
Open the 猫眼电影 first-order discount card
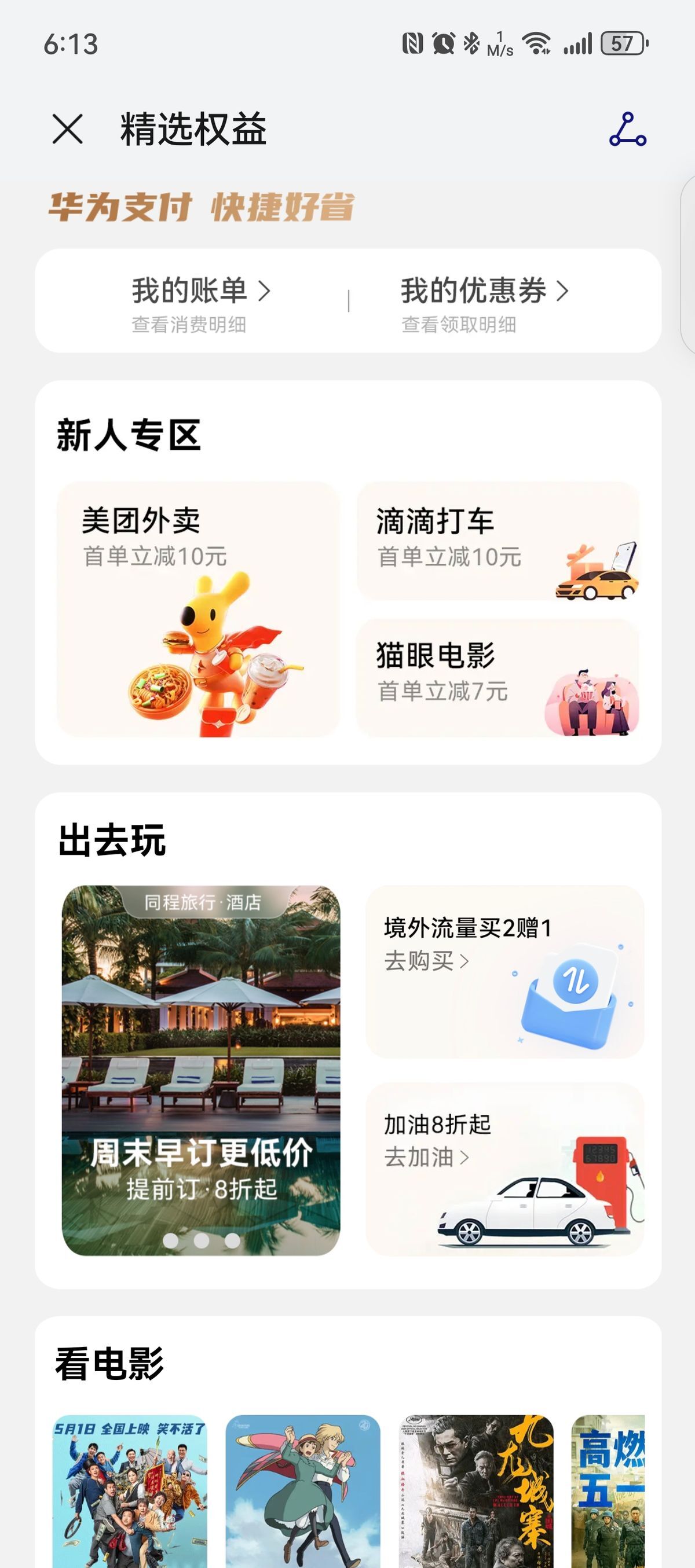(x=498, y=678)
